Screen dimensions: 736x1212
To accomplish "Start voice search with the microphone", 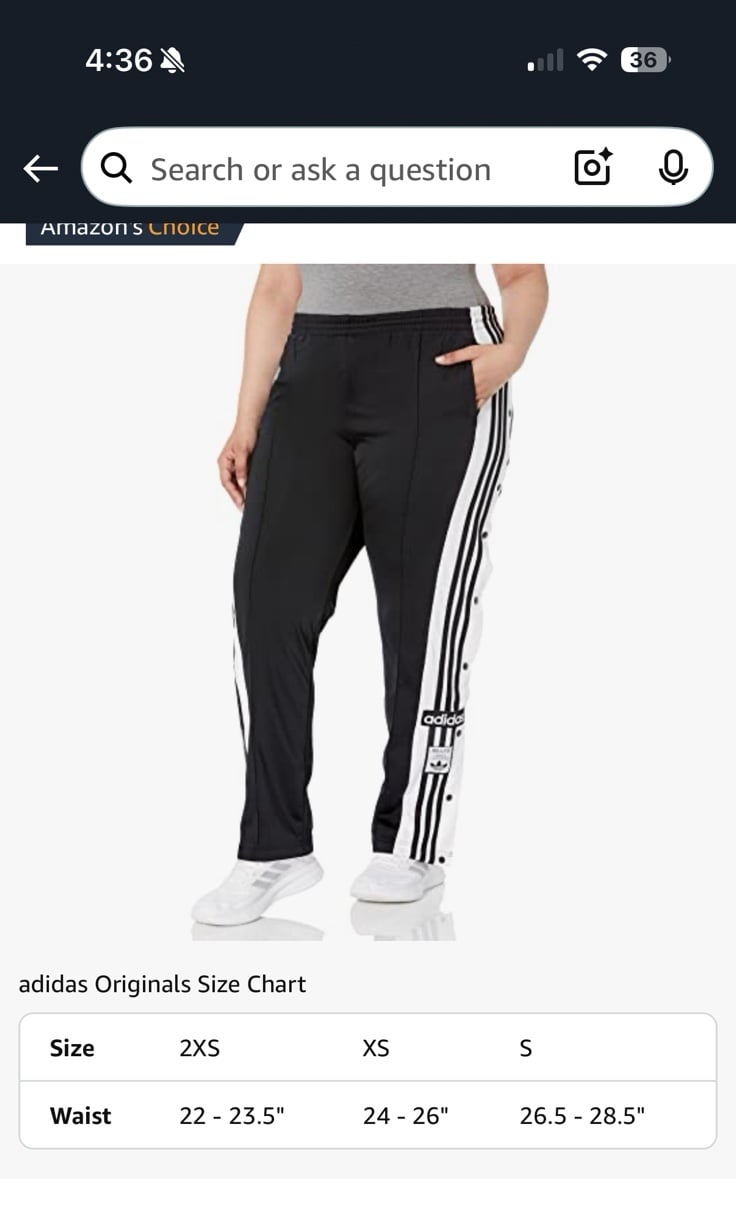I will click(x=674, y=167).
